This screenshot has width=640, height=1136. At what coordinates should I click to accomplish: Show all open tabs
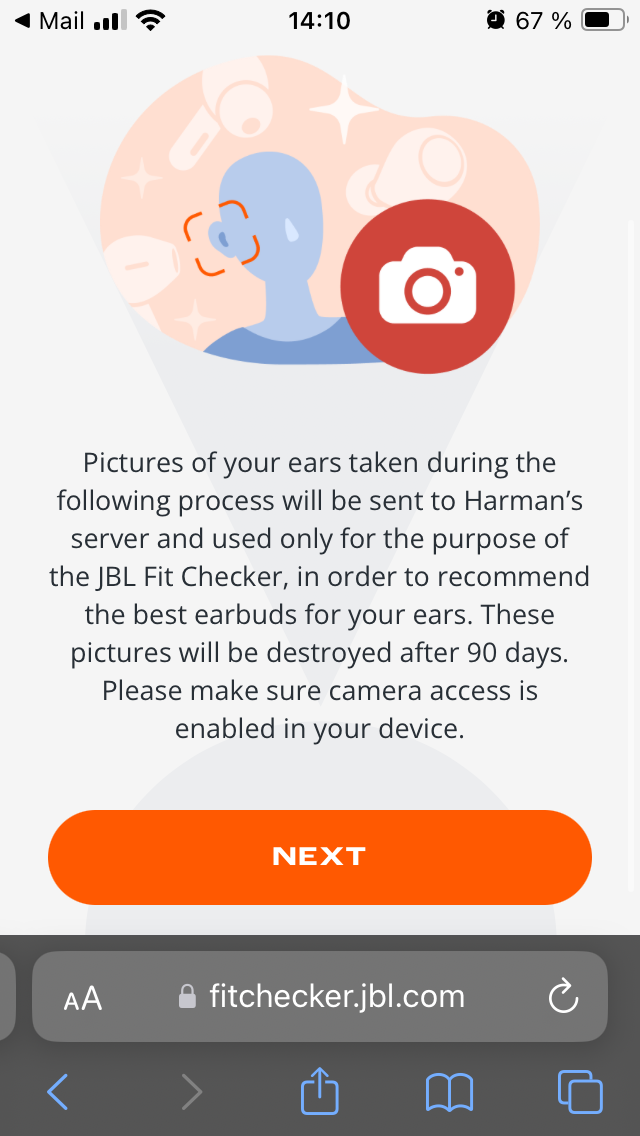pos(579,1091)
